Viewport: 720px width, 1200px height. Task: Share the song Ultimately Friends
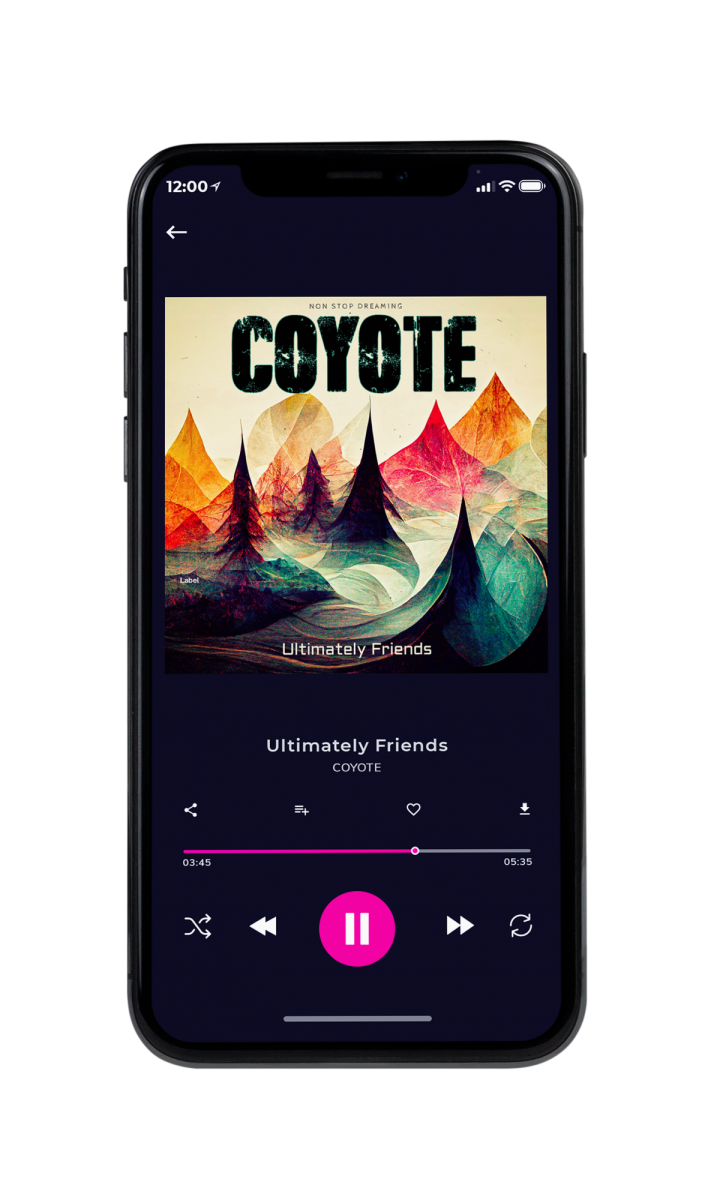point(191,810)
